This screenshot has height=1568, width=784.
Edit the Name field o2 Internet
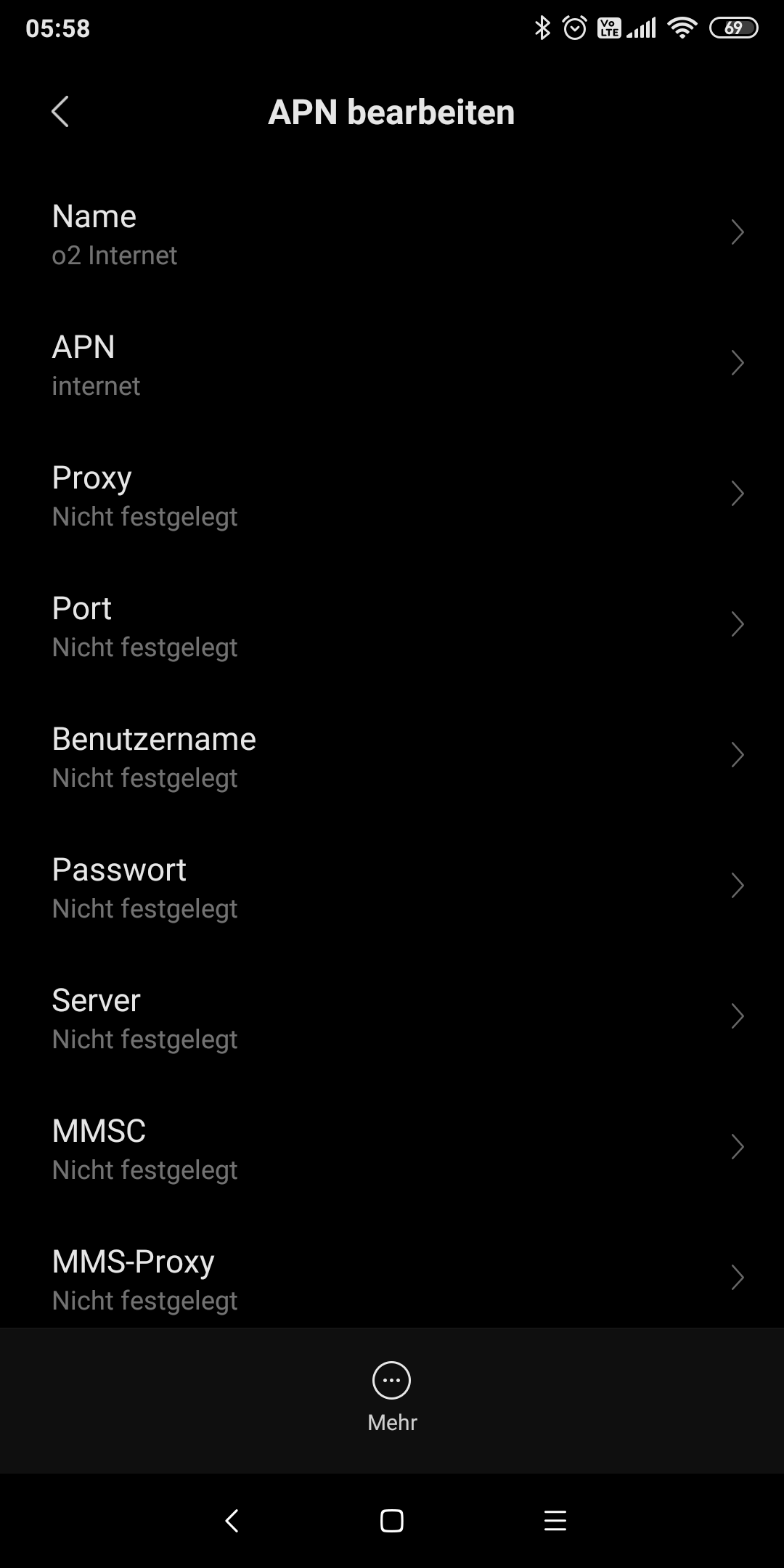tap(392, 233)
